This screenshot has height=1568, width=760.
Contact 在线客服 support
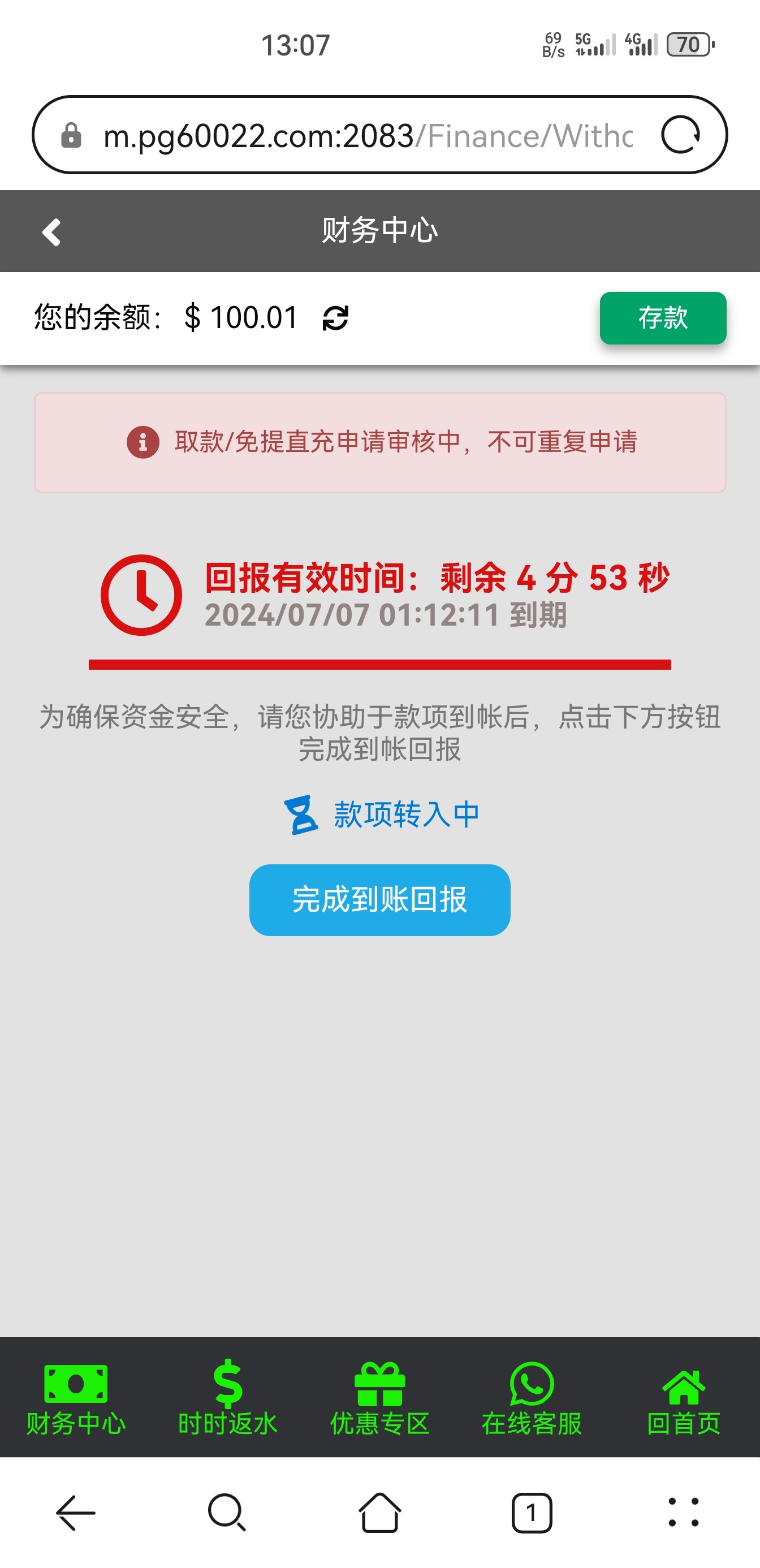[x=532, y=1398]
